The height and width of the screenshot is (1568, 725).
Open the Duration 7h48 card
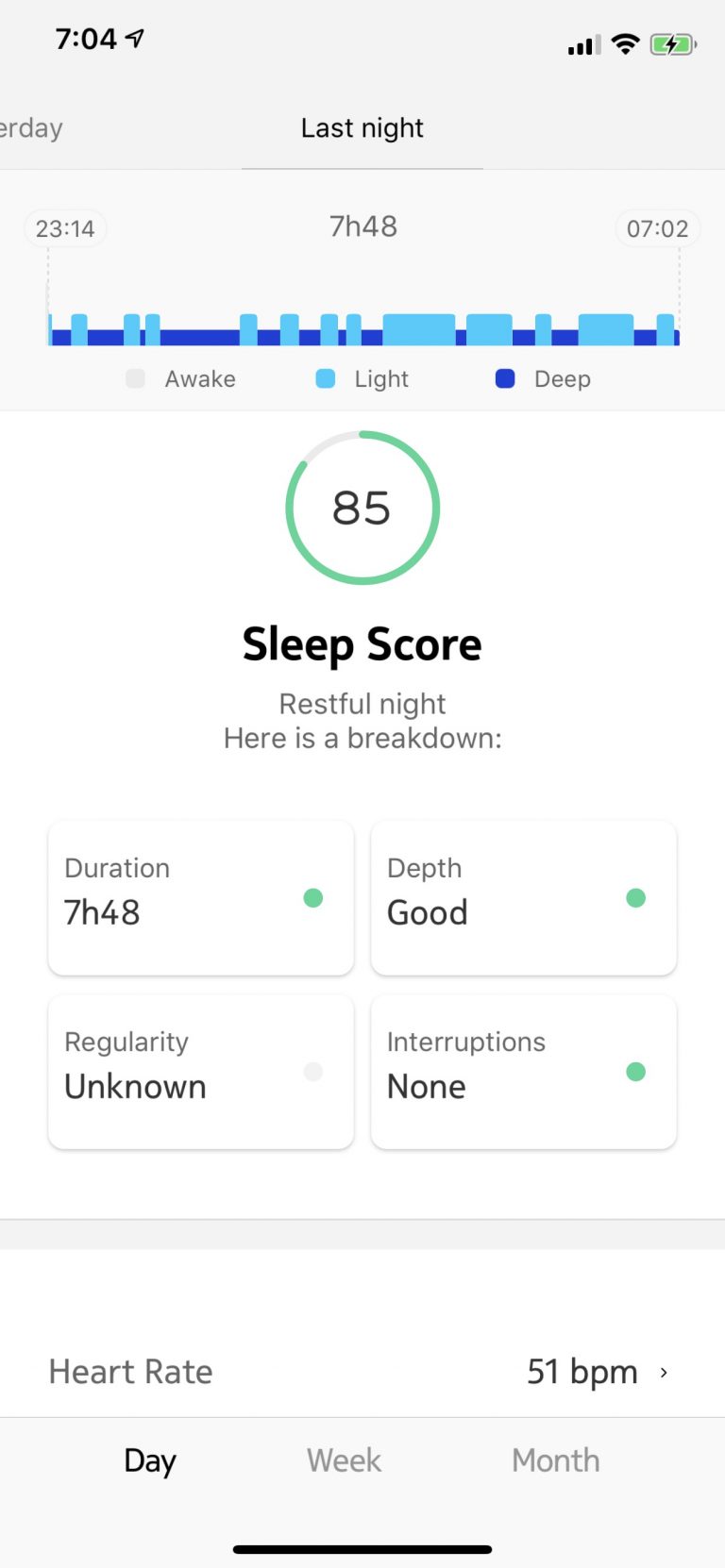[x=201, y=897]
